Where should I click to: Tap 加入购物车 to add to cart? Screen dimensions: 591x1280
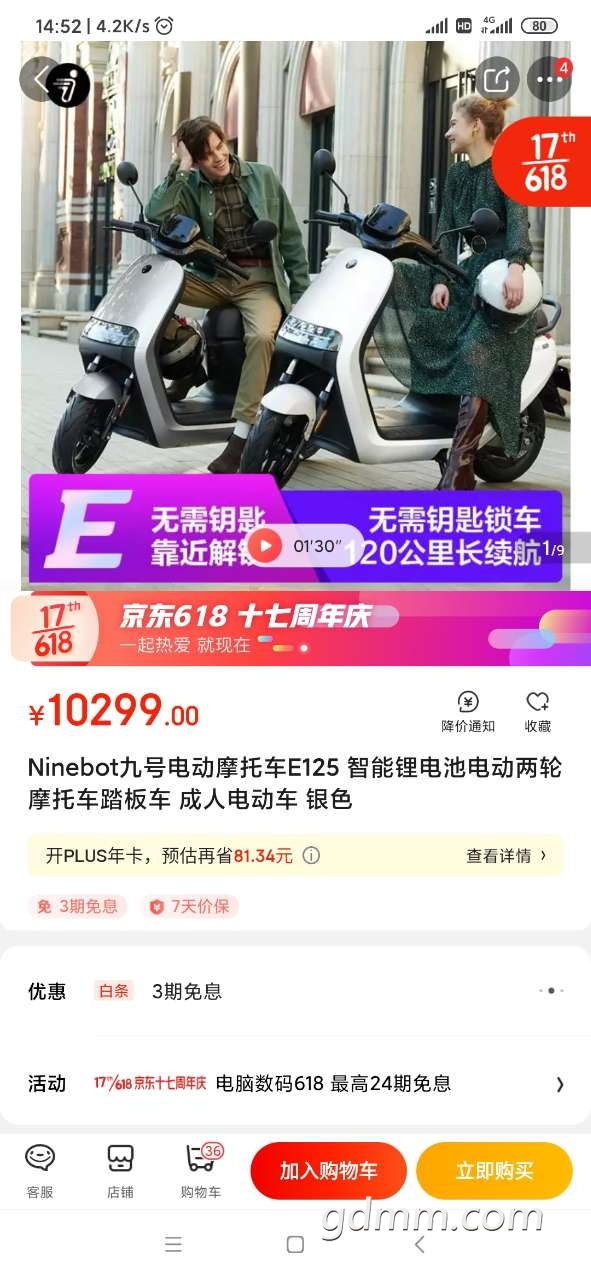[x=329, y=1171]
